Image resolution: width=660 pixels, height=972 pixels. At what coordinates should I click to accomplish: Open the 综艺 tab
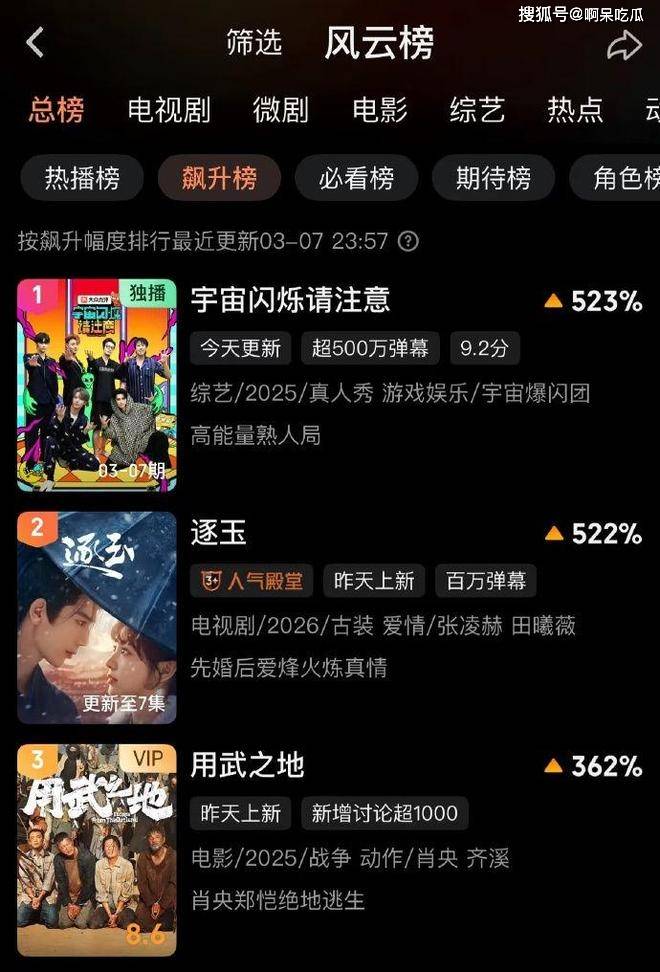click(x=477, y=110)
